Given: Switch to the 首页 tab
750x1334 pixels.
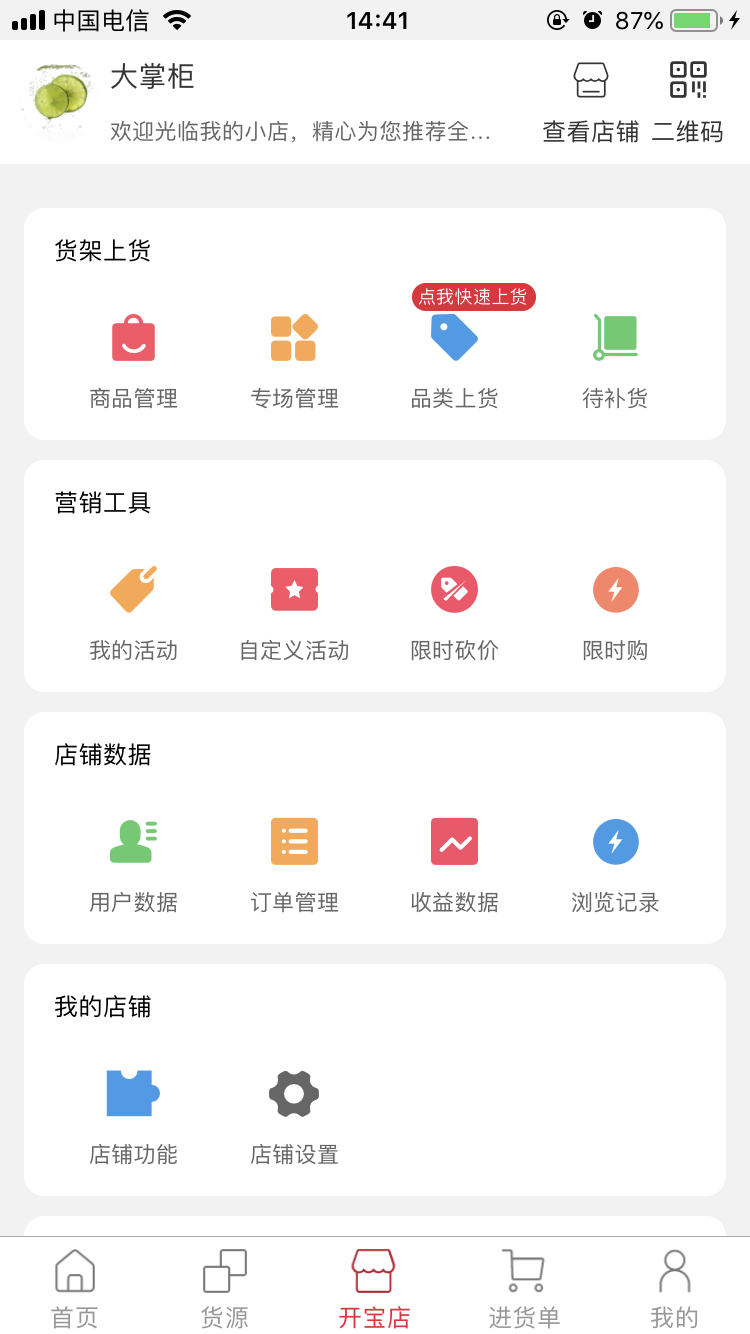Looking at the screenshot, I should click(74, 1285).
